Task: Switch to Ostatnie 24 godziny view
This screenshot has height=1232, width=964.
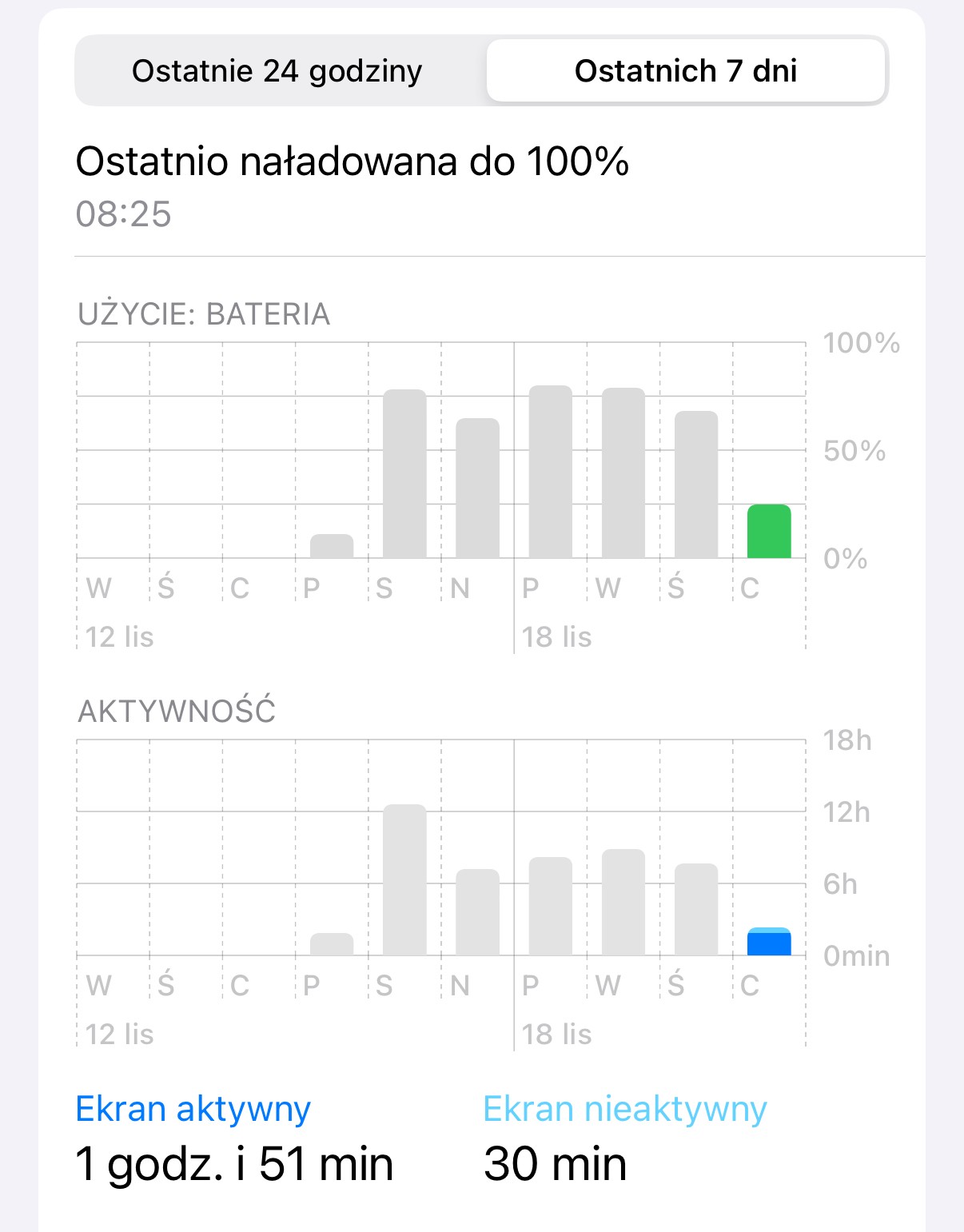Action: (x=277, y=71)
